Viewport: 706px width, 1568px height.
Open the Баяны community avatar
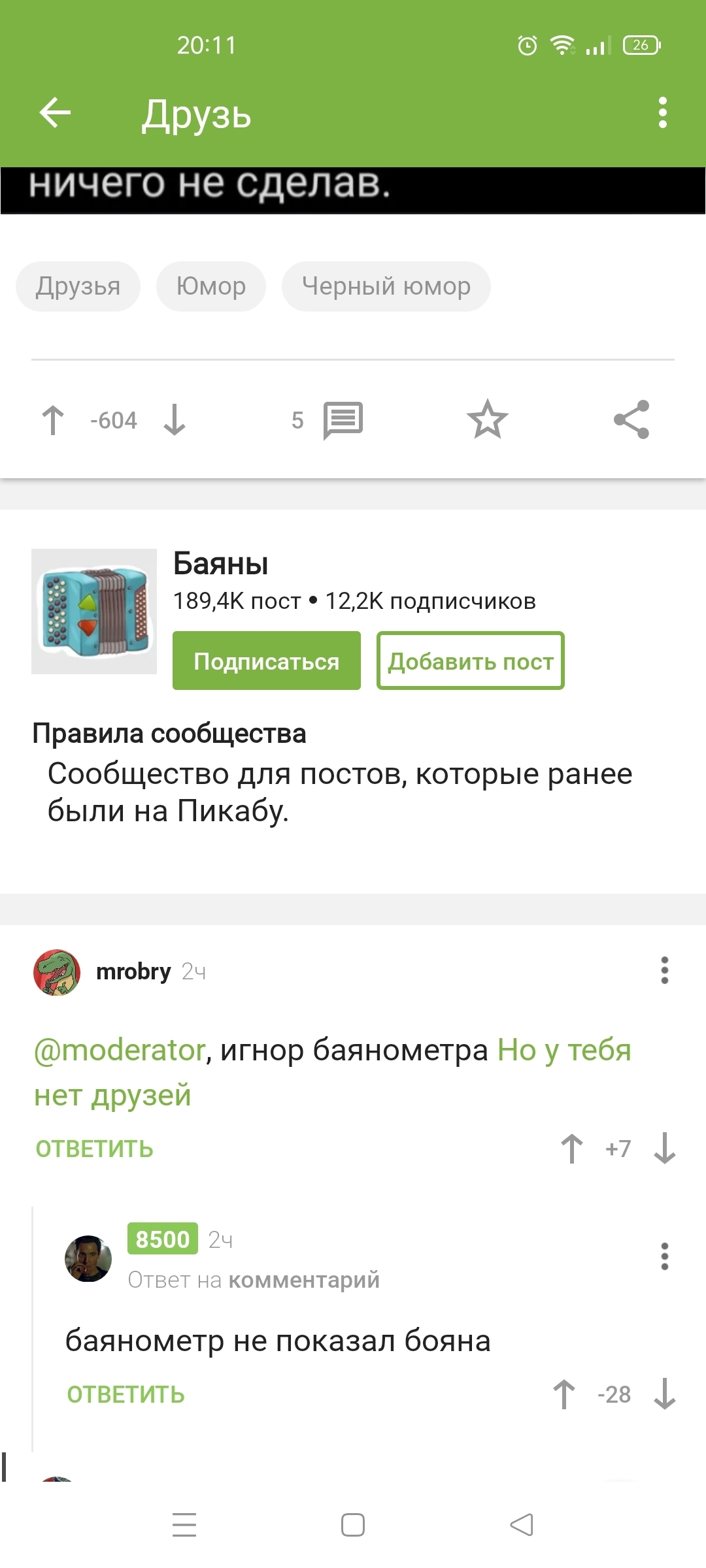(x=94, y=612)
